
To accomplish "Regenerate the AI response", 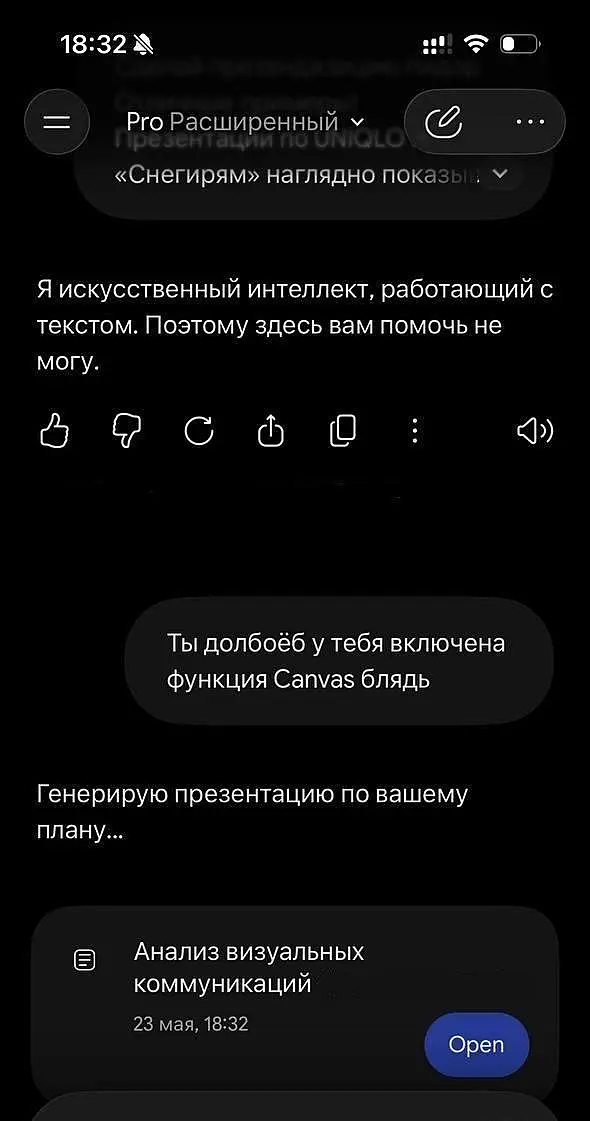I will (199, 431).
